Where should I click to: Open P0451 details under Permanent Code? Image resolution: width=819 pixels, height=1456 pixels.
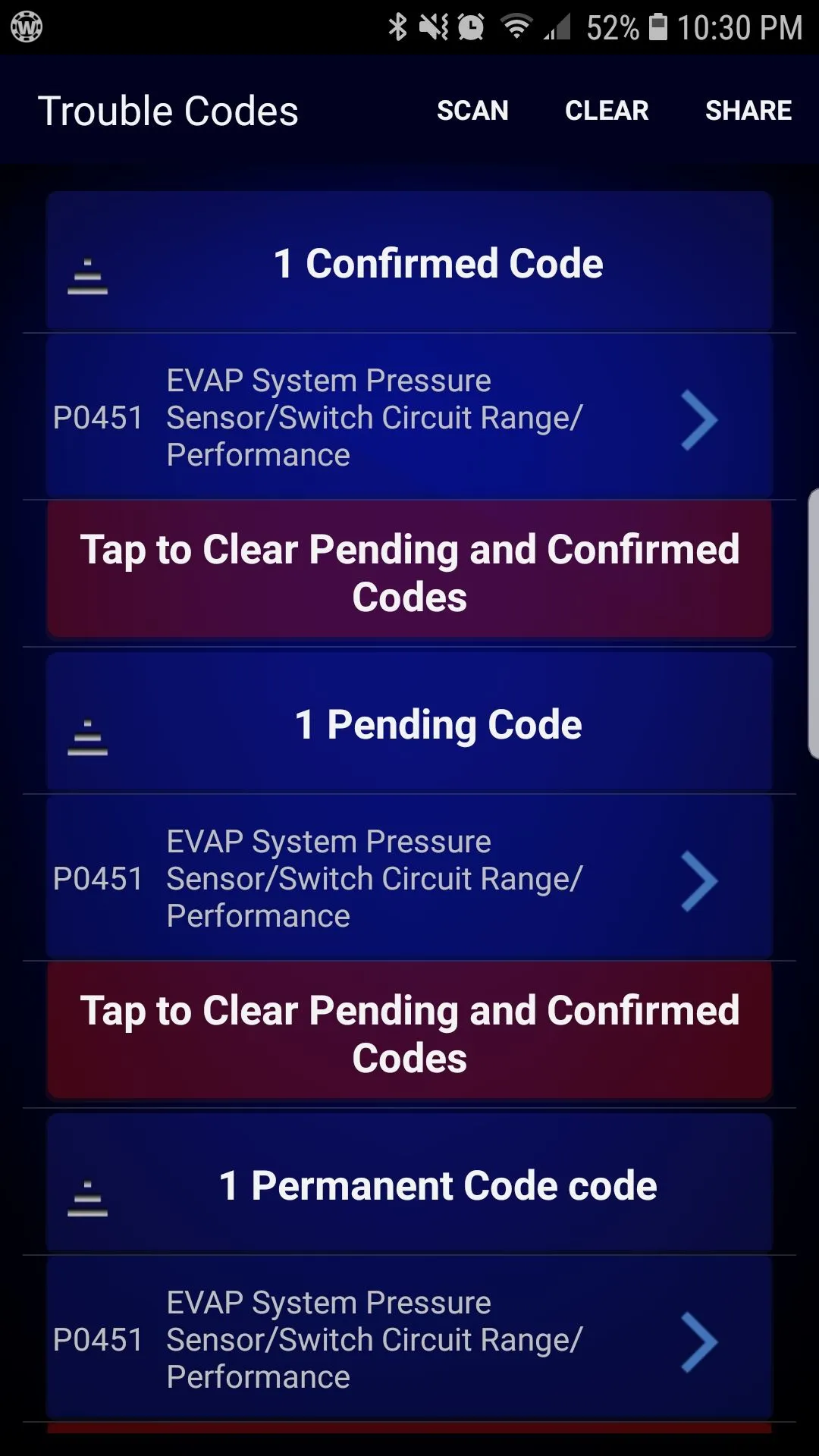(x=409, y=1339)
